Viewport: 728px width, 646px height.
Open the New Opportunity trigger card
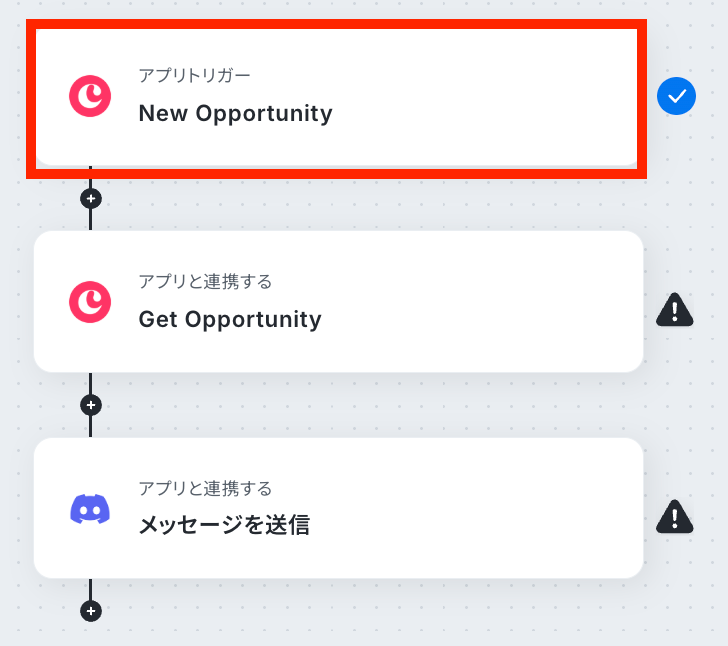(x=337, y=97)
